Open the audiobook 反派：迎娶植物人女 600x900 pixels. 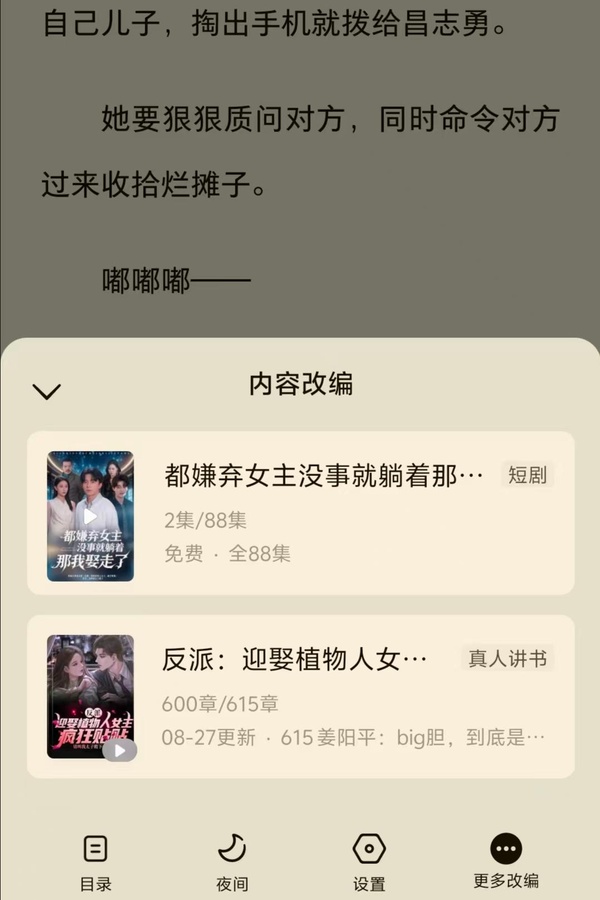point(300,696)
